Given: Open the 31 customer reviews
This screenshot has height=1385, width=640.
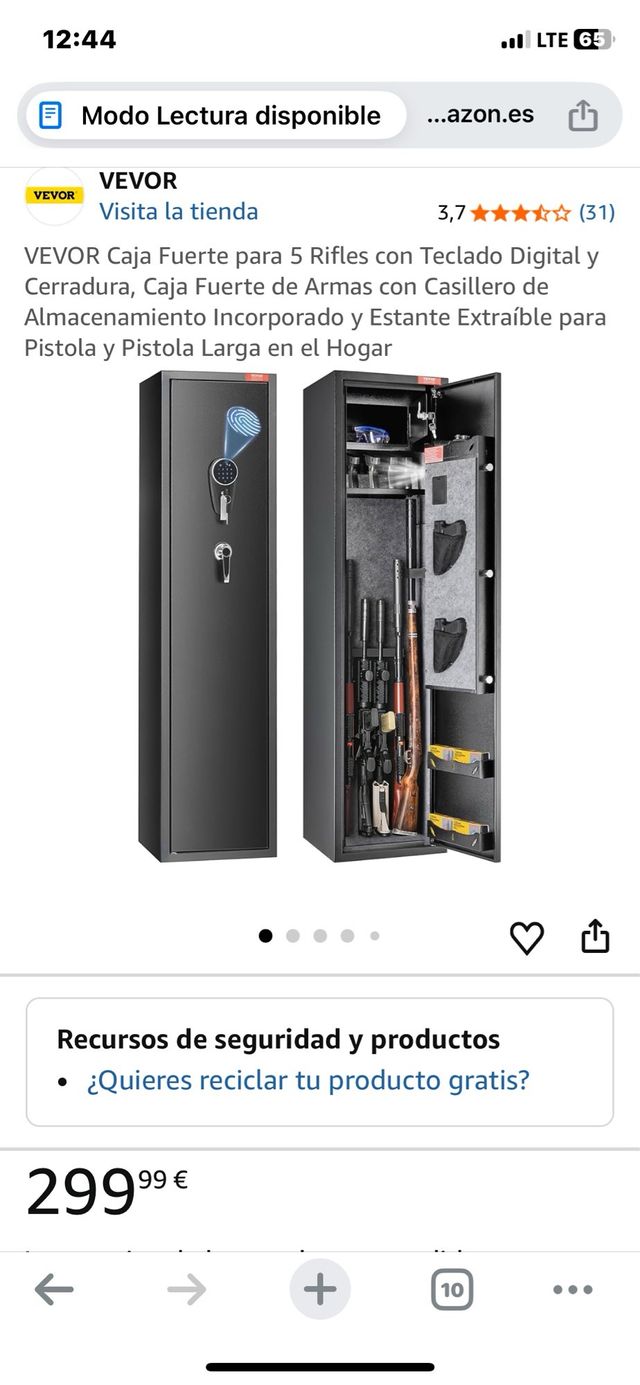Looking at the screenshot, I should pos(597,212).
